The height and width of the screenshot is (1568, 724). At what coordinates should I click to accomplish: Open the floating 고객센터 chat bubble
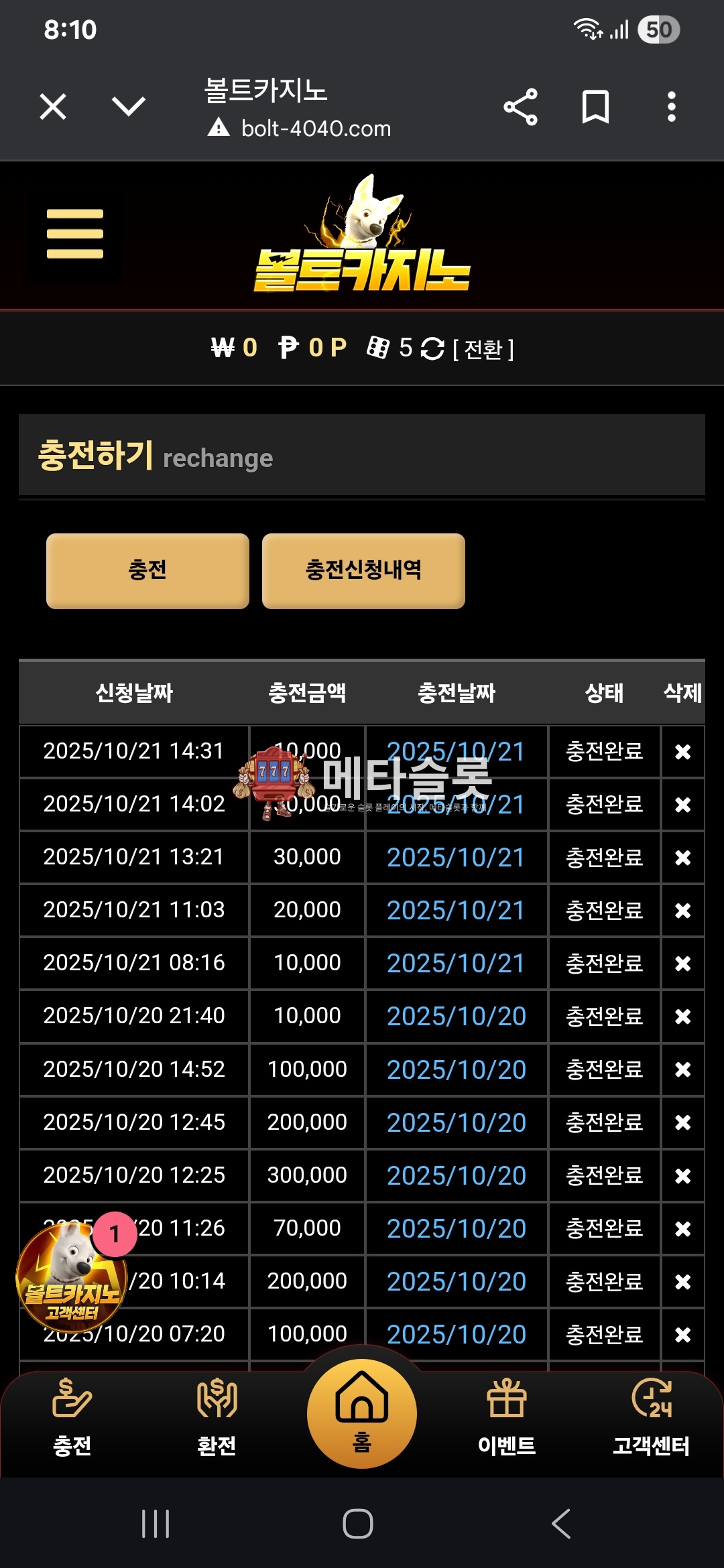71,1277
